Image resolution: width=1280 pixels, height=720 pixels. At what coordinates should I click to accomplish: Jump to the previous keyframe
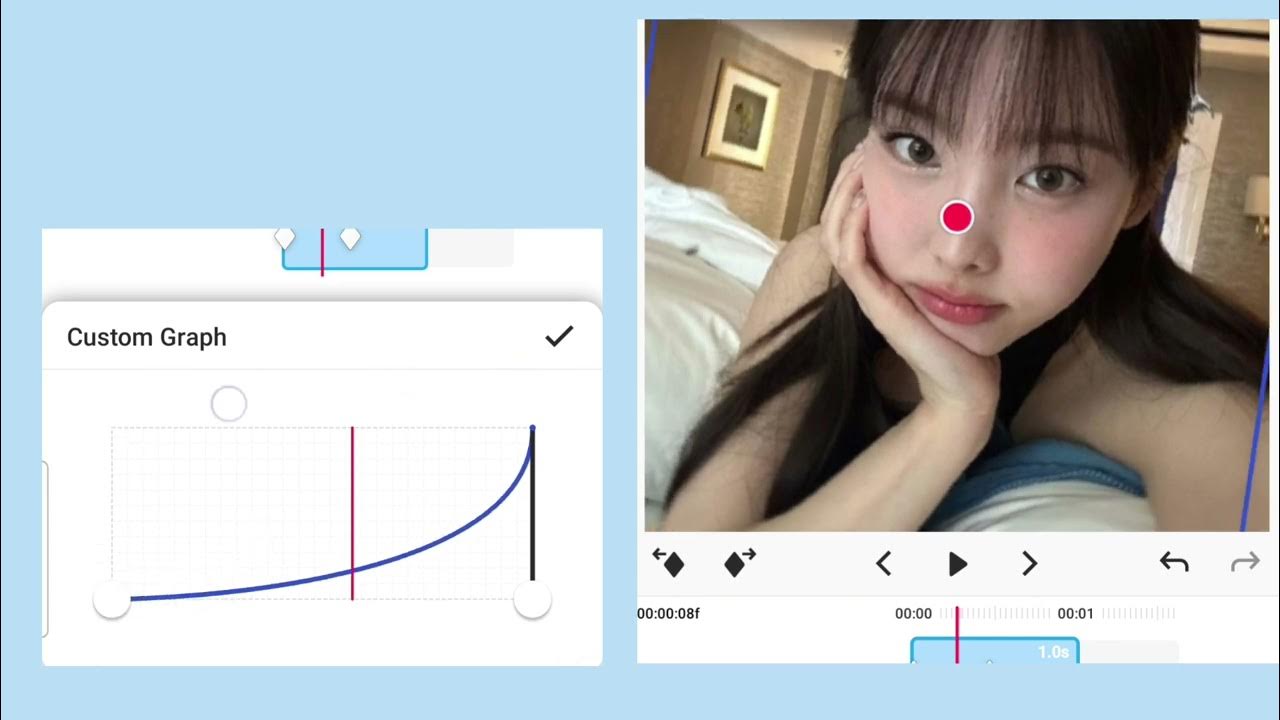(x=668, y=563)
